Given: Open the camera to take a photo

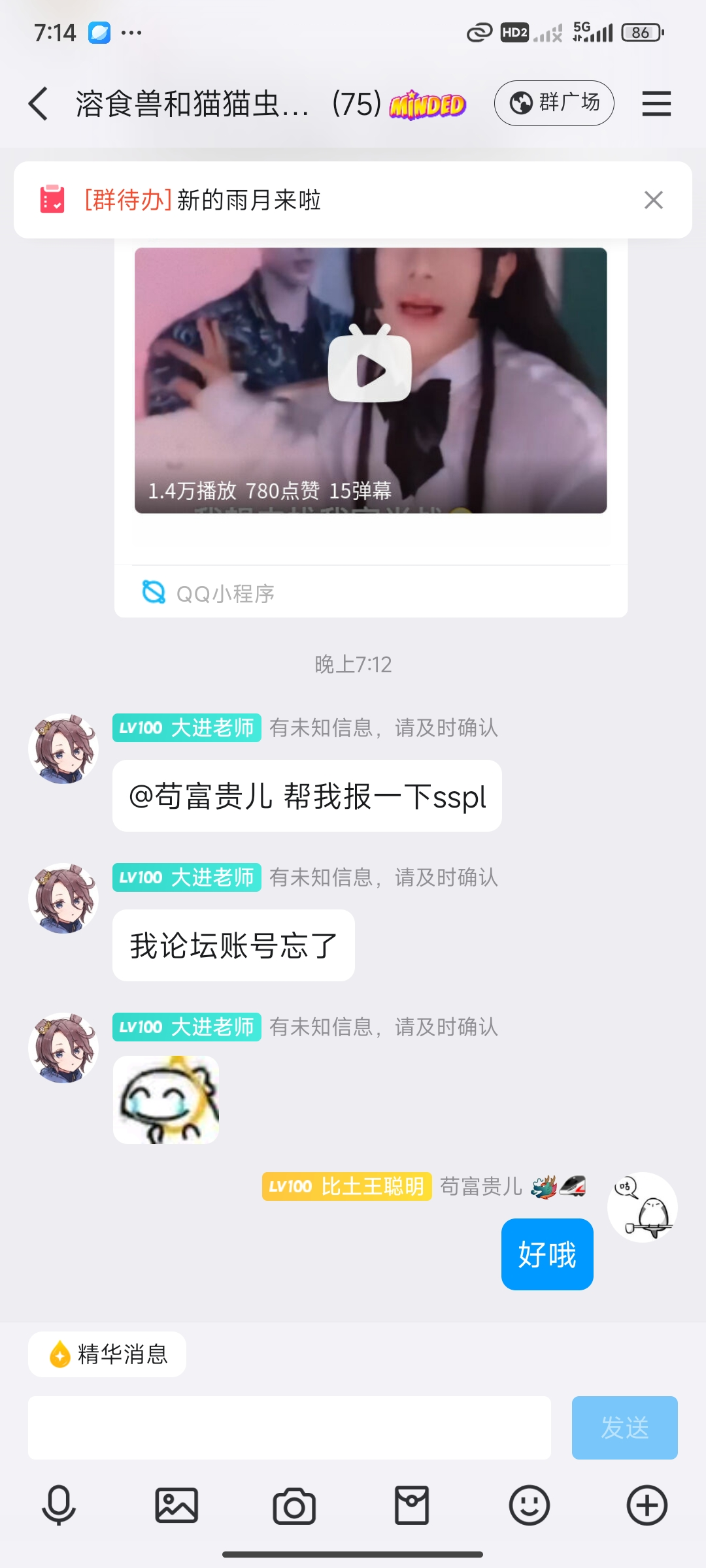Looking at the screenshot, I should (294, 1506).
